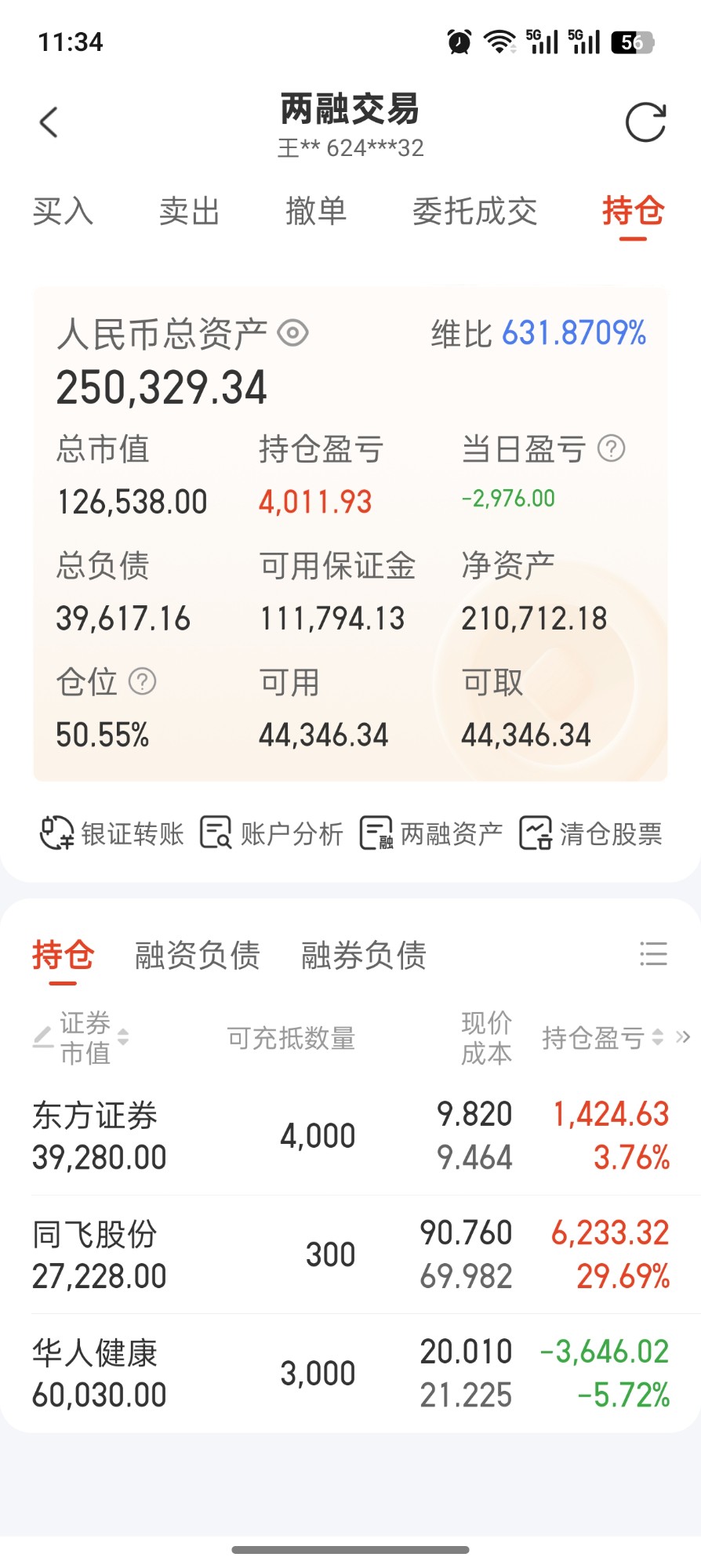This screenshot has width=701, height=1568.
Task: Open 两融资产
Action: [x=431, y=833]
